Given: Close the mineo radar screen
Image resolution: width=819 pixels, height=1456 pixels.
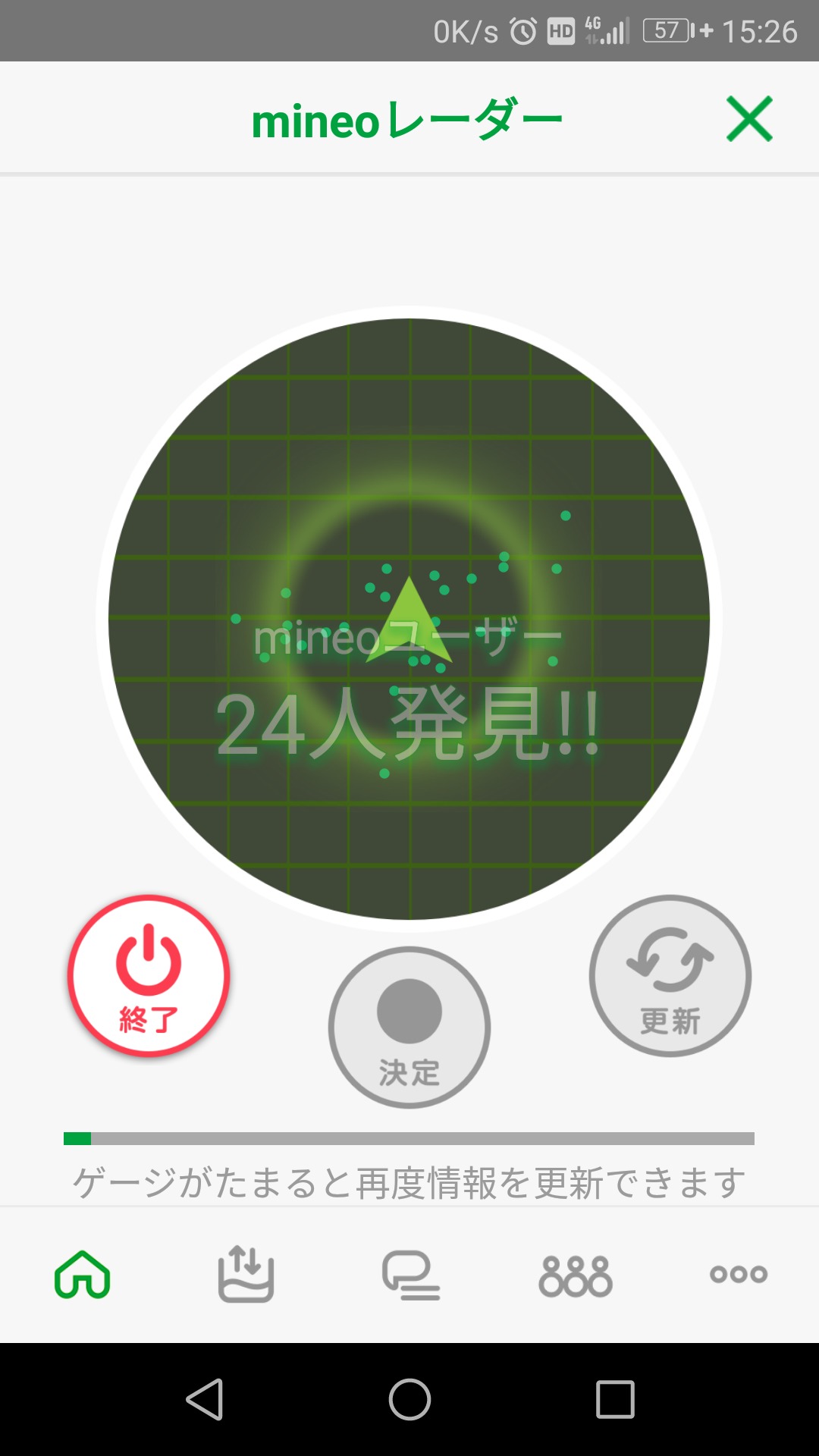Looking at the screenshot, I should [749, 119].
